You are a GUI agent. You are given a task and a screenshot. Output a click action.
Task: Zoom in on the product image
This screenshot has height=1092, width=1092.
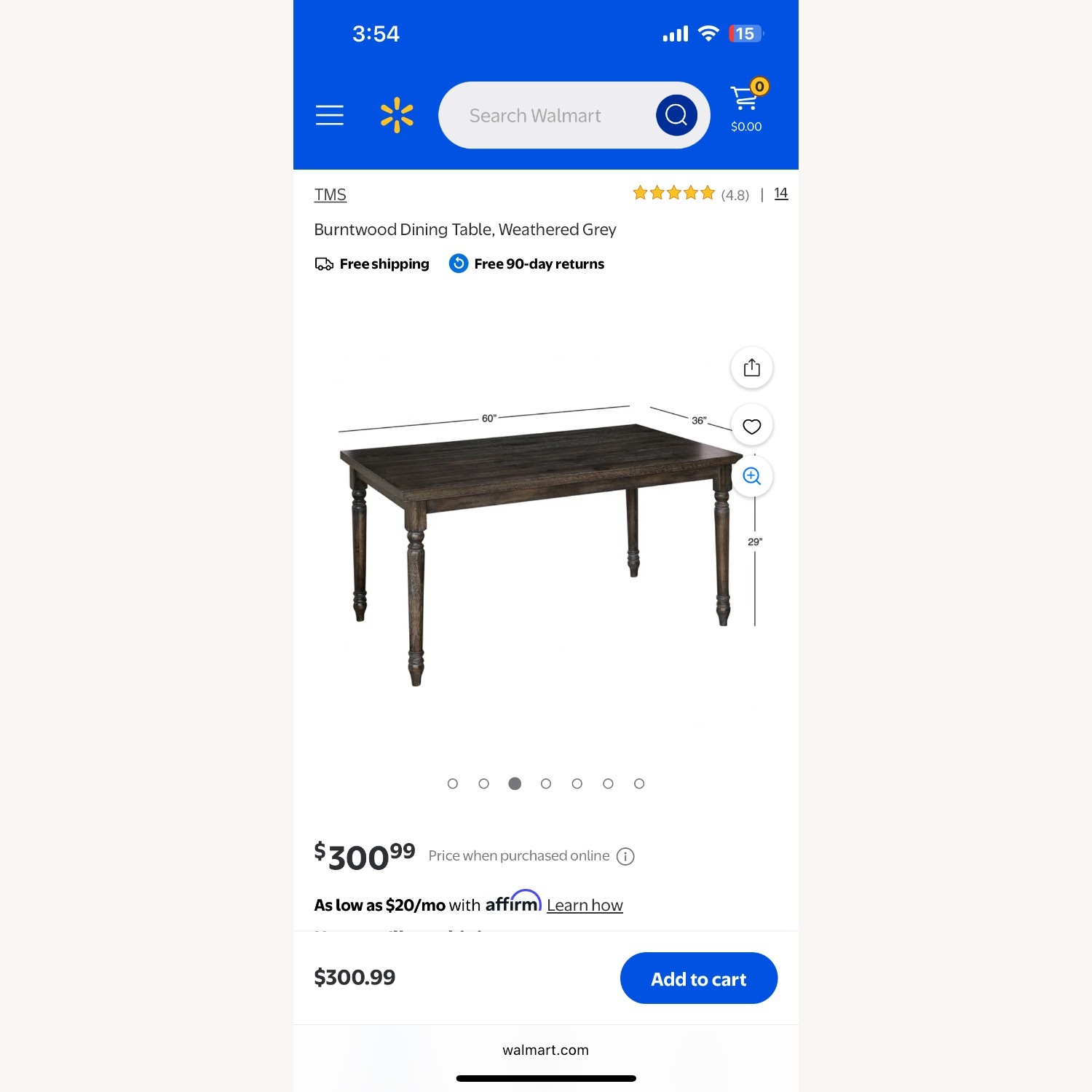coord(751,476)
